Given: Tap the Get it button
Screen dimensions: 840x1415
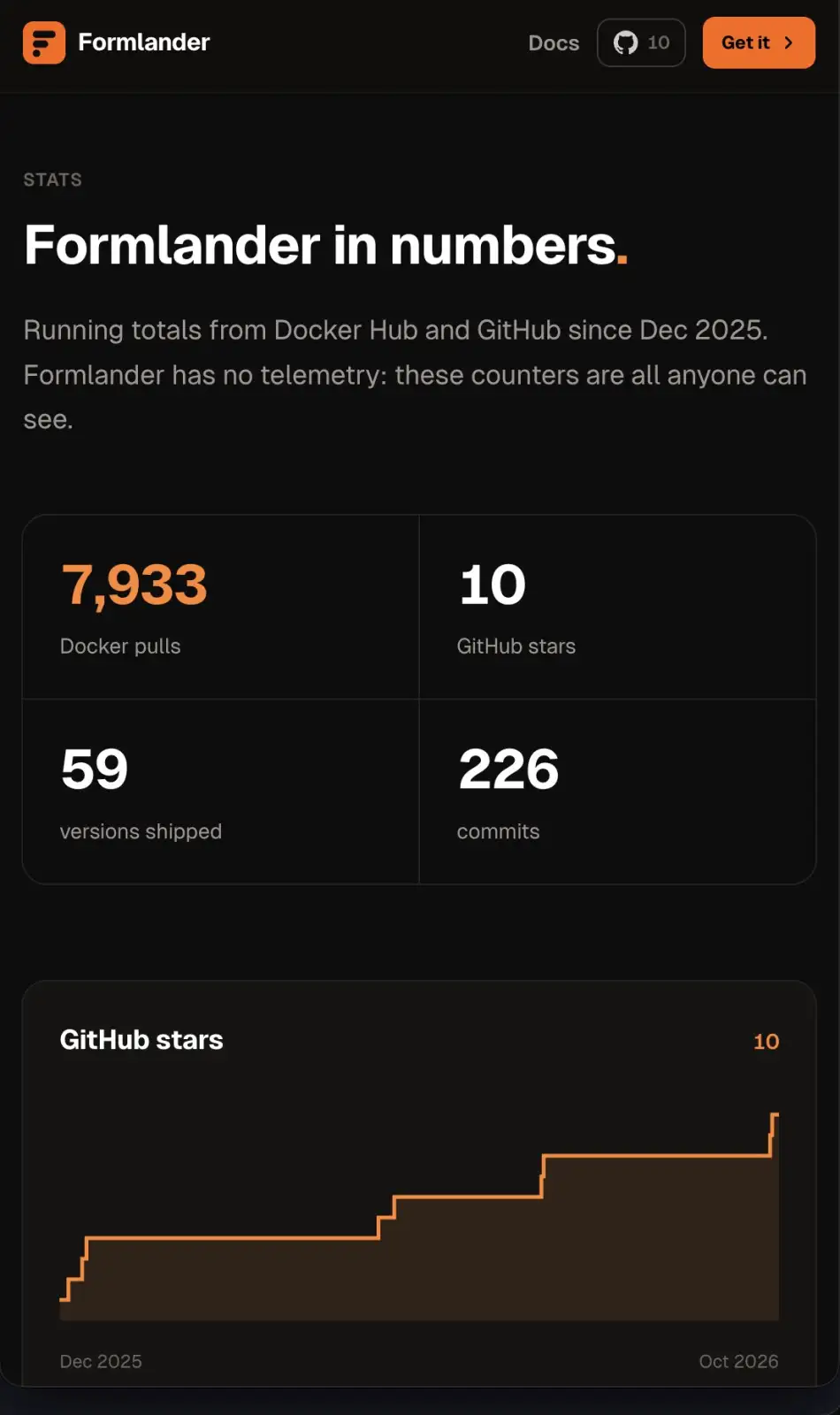Looking at the screenshot, I should click(x=759, y=42).
